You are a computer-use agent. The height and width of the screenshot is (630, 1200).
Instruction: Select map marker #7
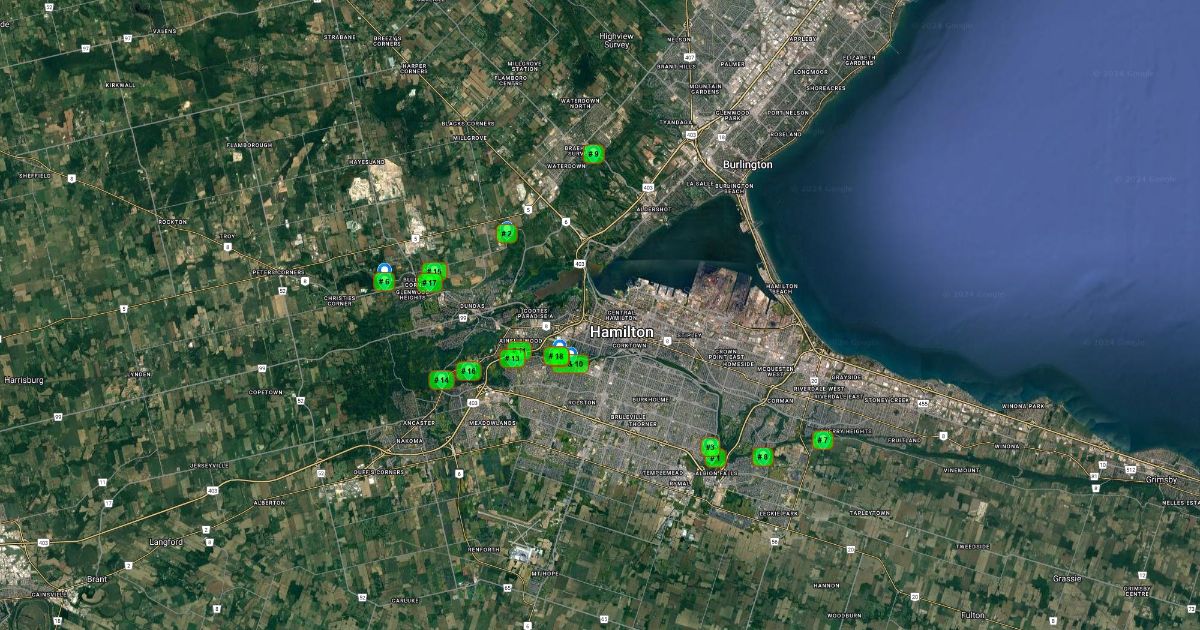click(x=822, y=440)
